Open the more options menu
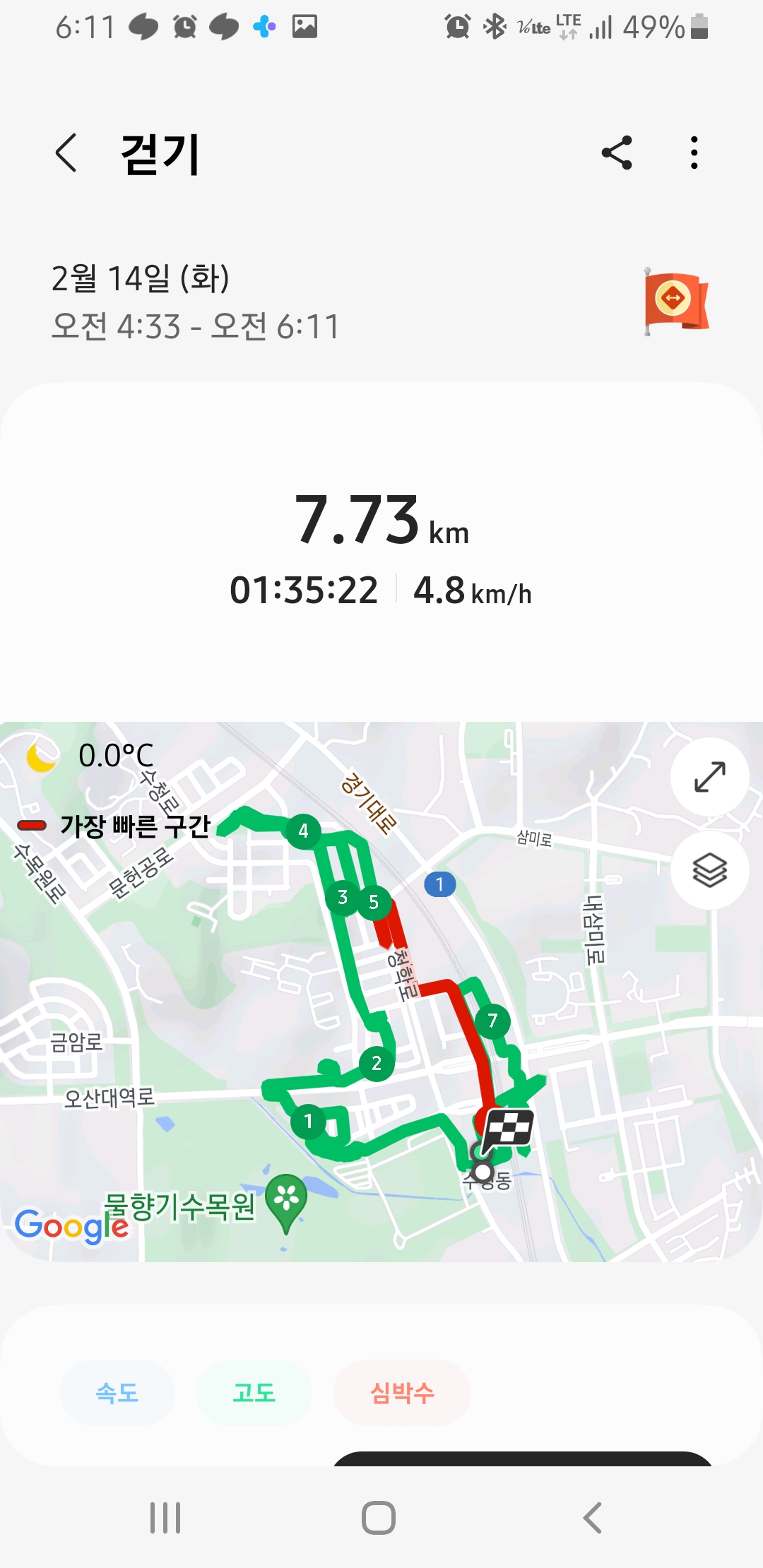 [694, 153]
